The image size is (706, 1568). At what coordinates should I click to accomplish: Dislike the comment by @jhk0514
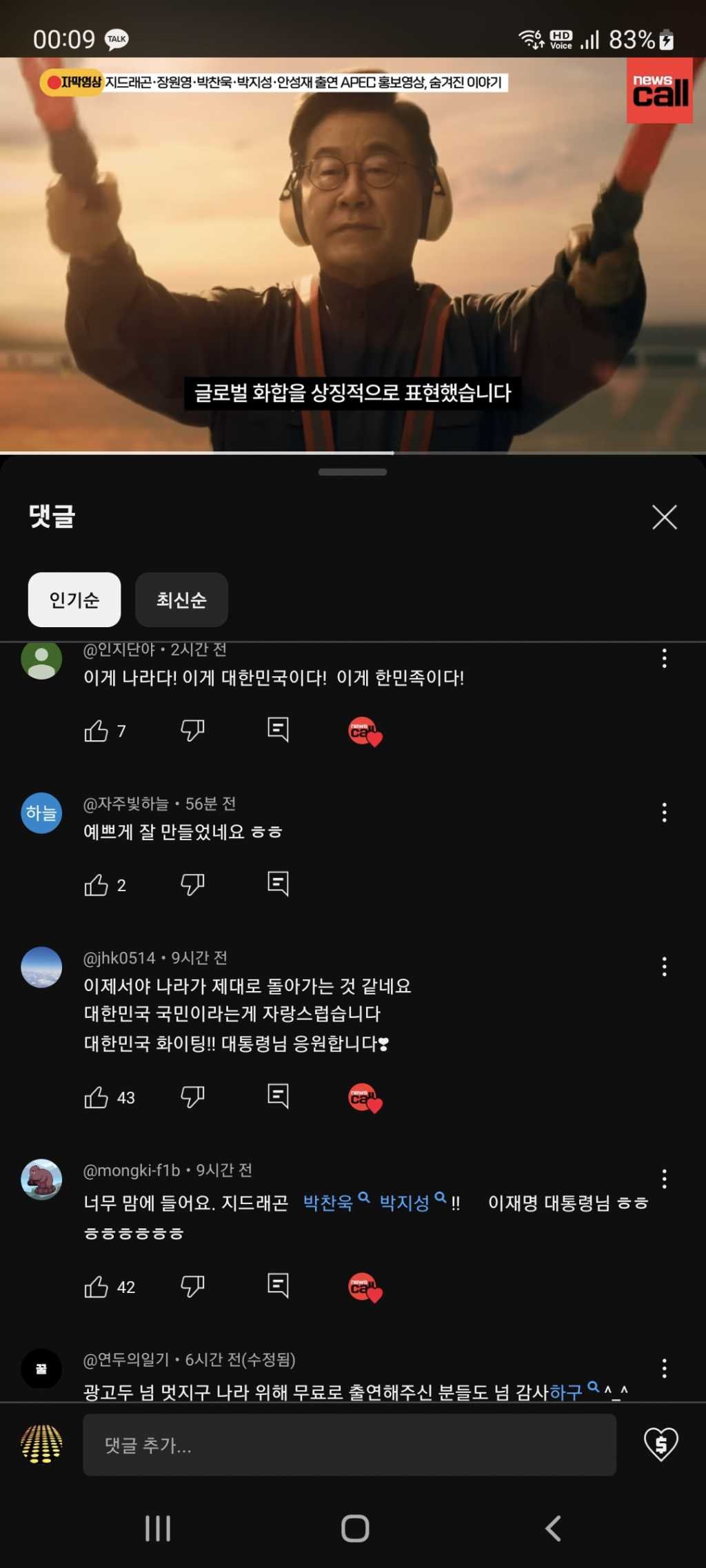(192, 1097)
